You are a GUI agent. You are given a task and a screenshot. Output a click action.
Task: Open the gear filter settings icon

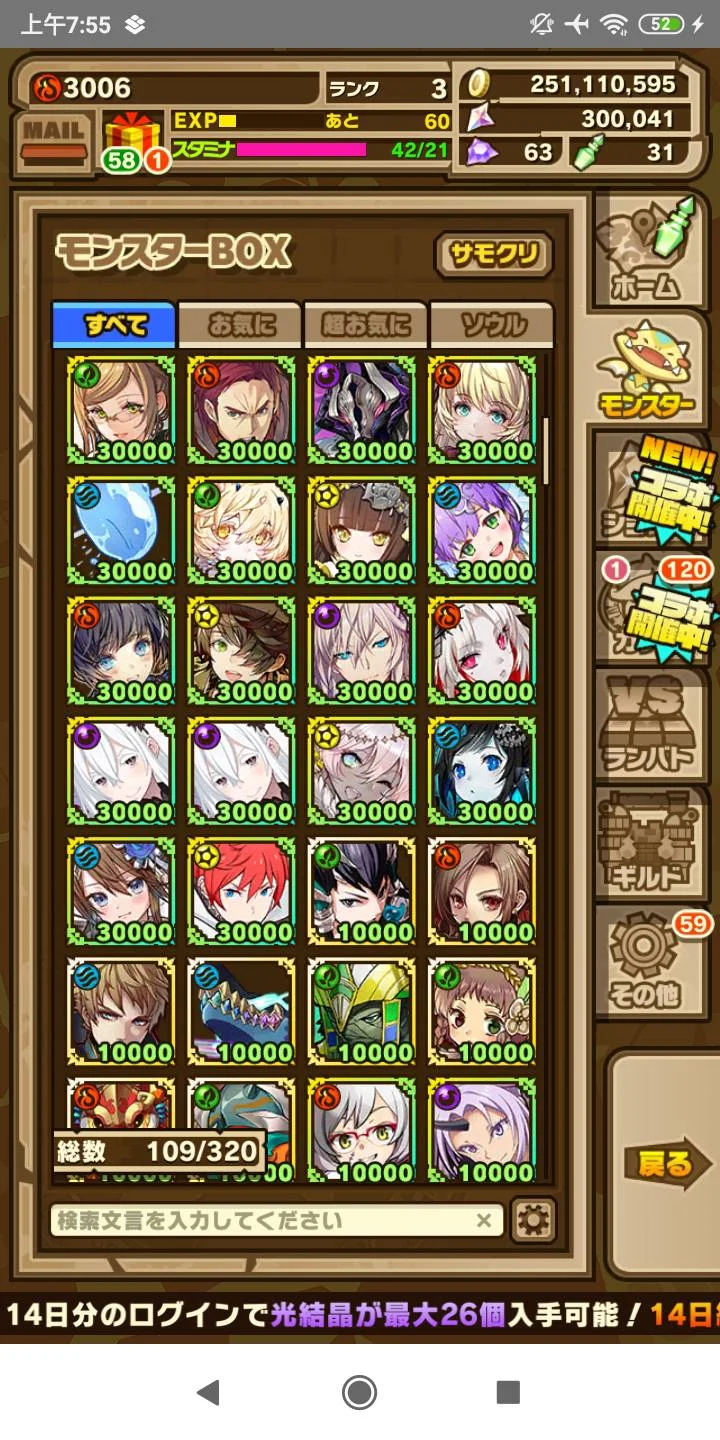coord(533,1220)
